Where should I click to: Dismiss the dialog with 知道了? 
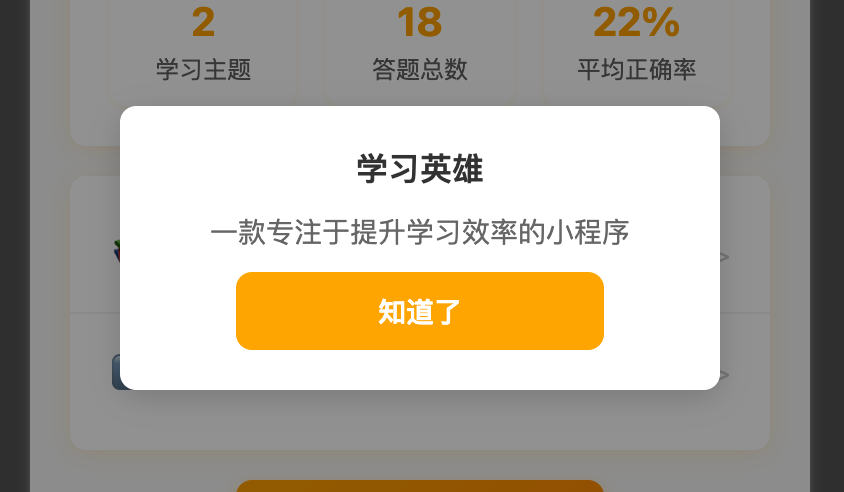click(419, 311)
